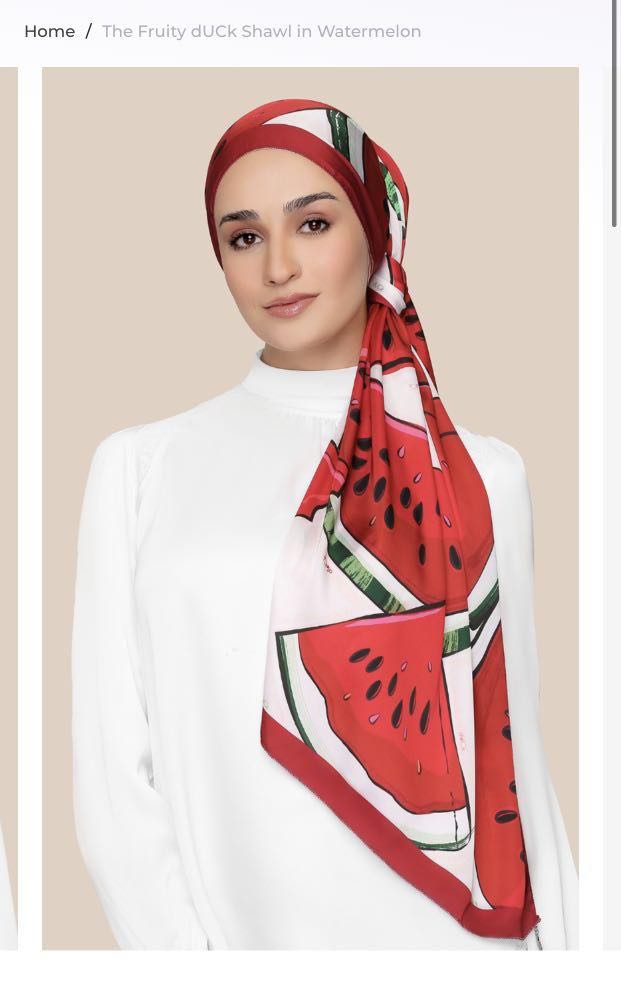Go to Home via breadcrumb link
Image resolution: width=621 pixels, height=991 pixels.
tap(49, 31)
